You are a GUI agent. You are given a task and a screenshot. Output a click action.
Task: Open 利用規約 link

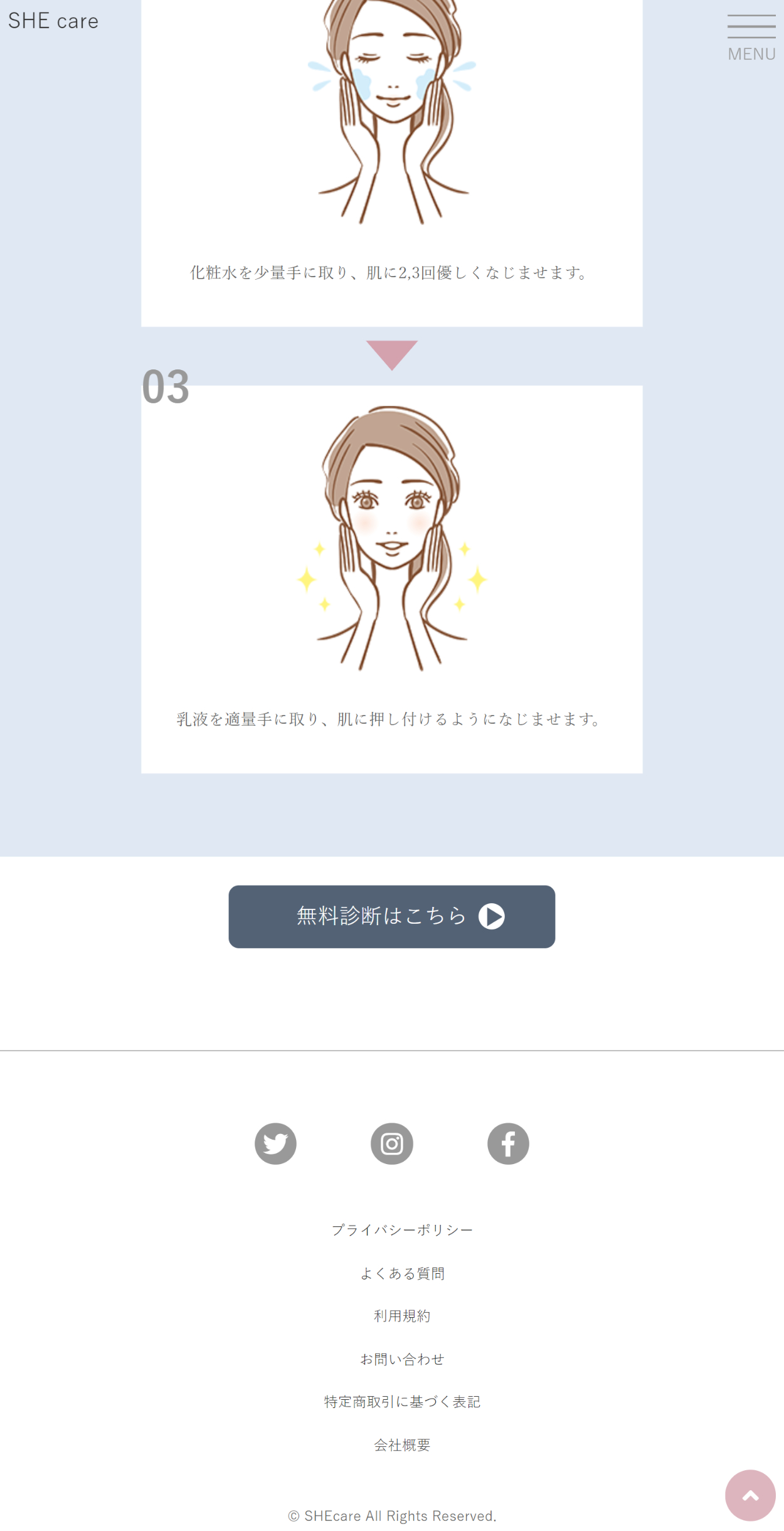point(402,1315)
